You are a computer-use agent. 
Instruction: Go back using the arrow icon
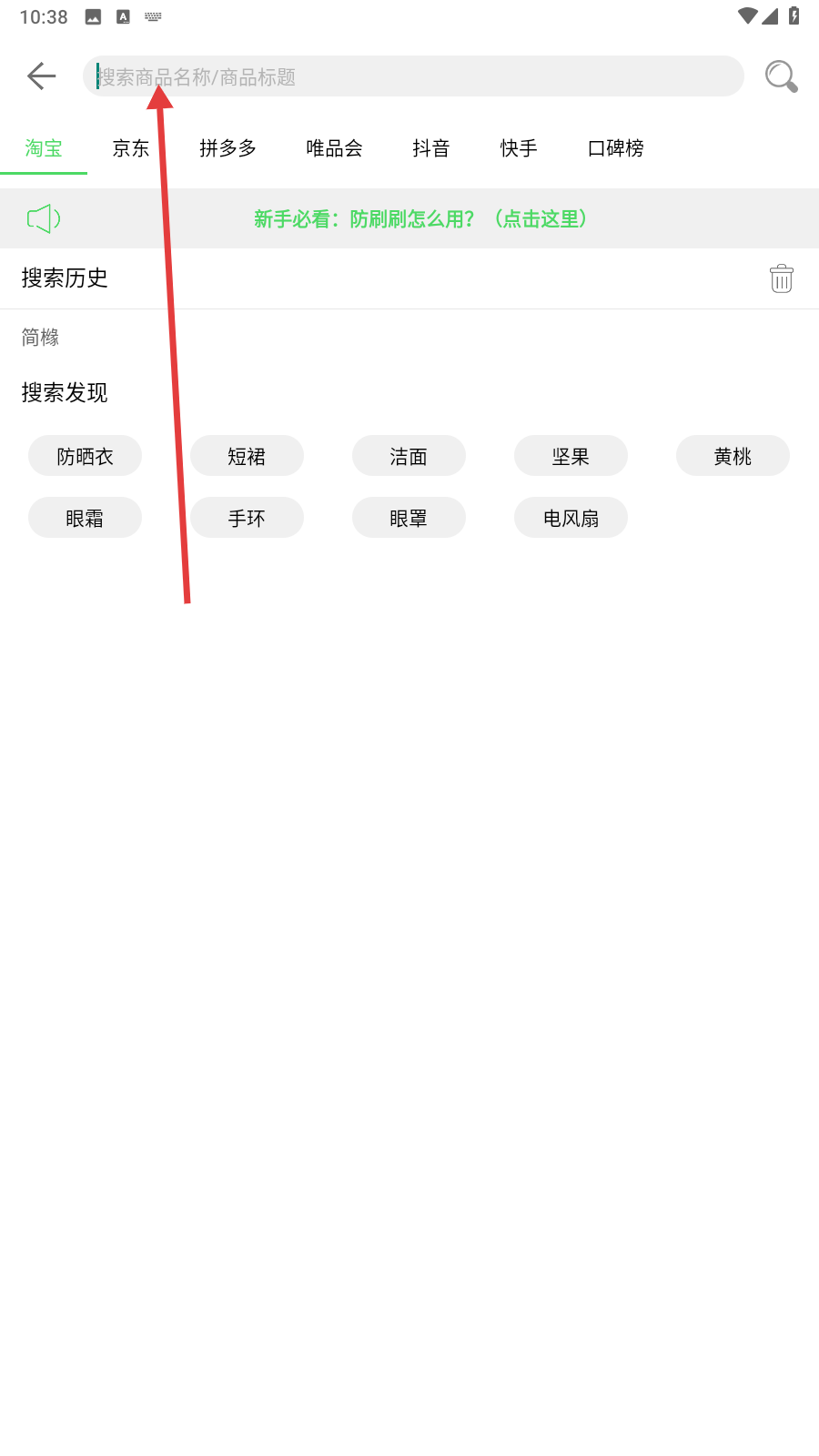42,76
